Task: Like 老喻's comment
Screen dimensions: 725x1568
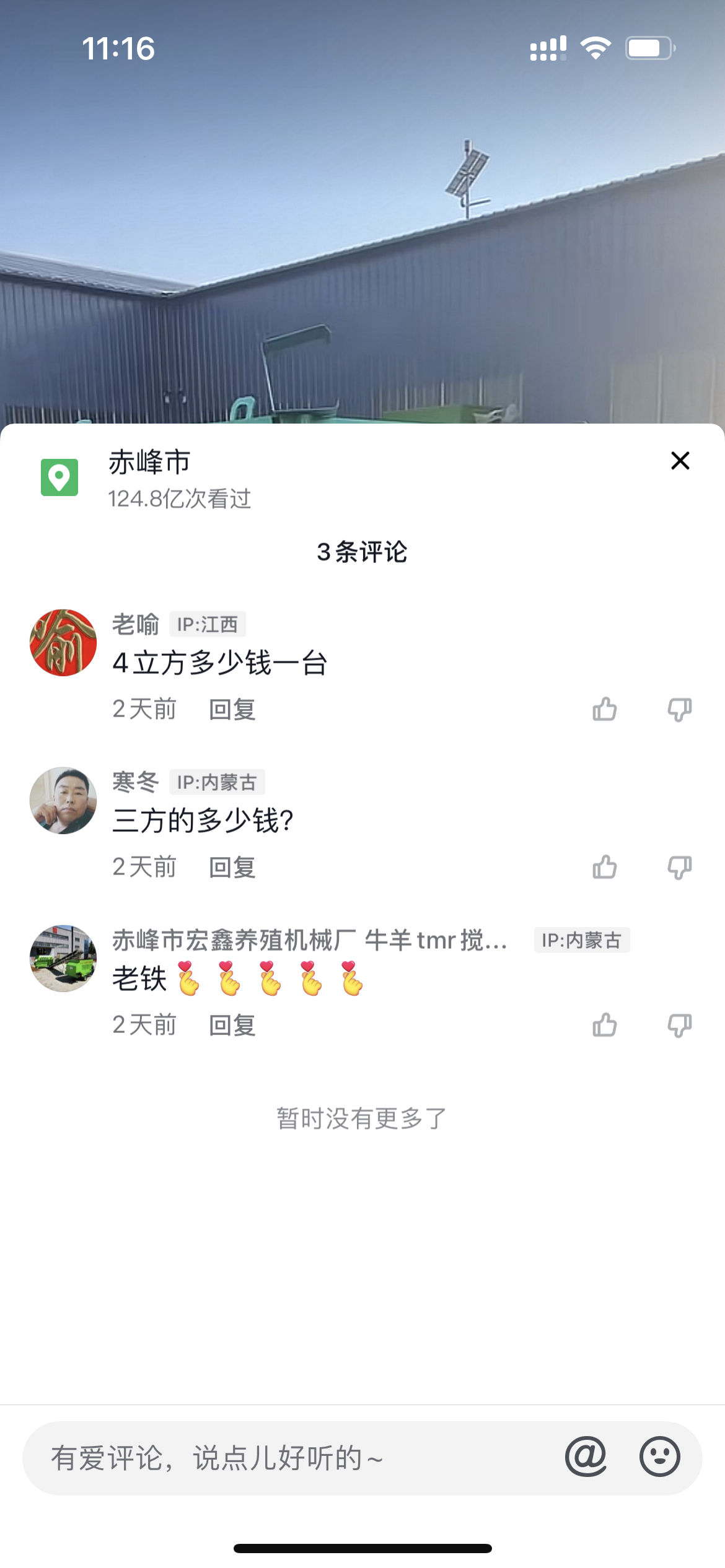Action: click(x=604, y=710)
